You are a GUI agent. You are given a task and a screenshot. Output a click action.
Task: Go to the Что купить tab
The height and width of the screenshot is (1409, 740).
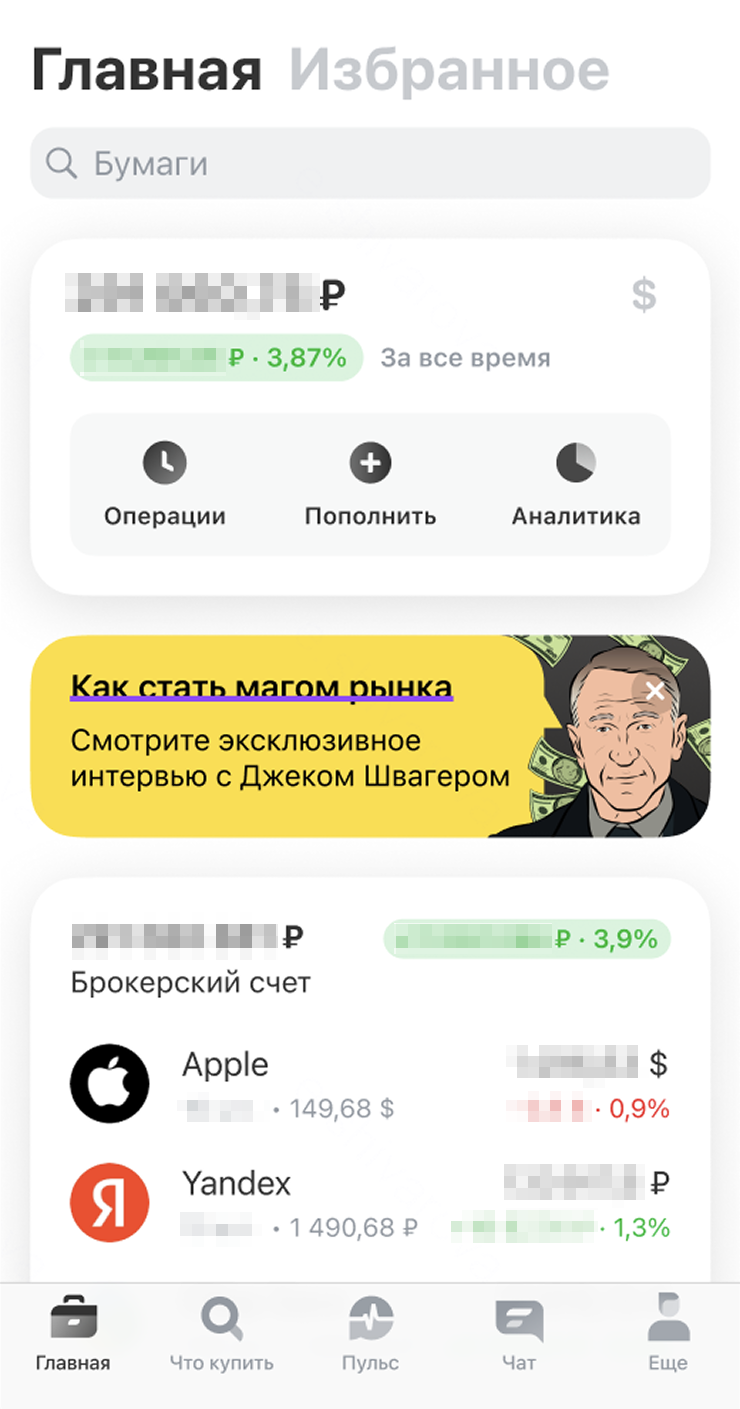[221, 1335]
